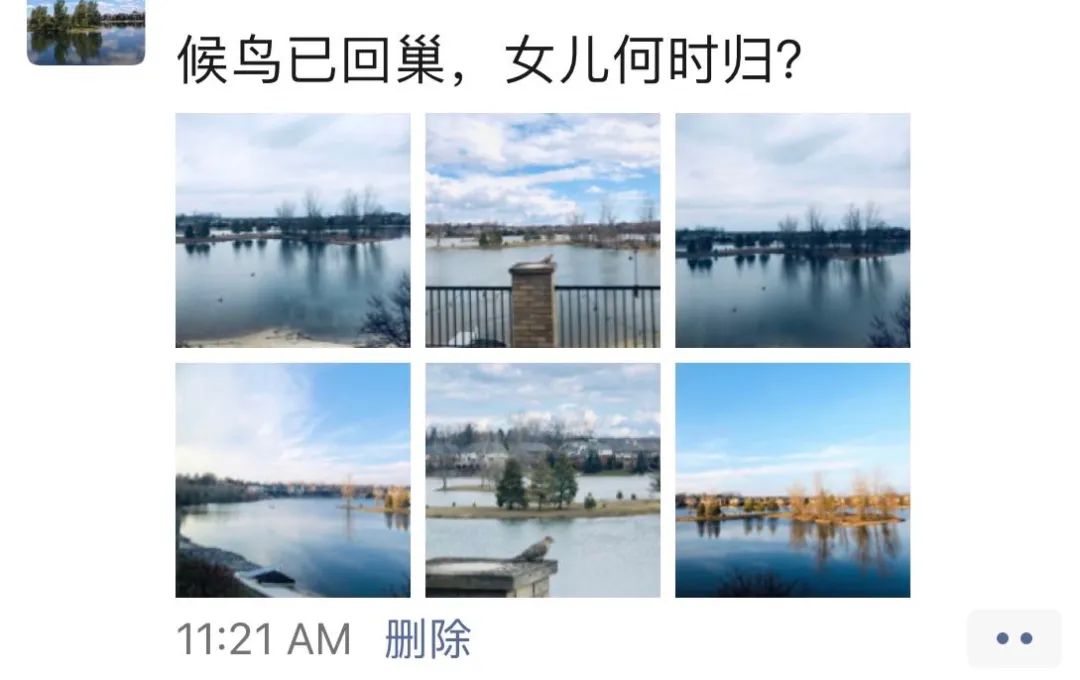Open the third photo of cloudy lake
The width and height of the screenshot is (1080, 680).
[x=792, y=230]
